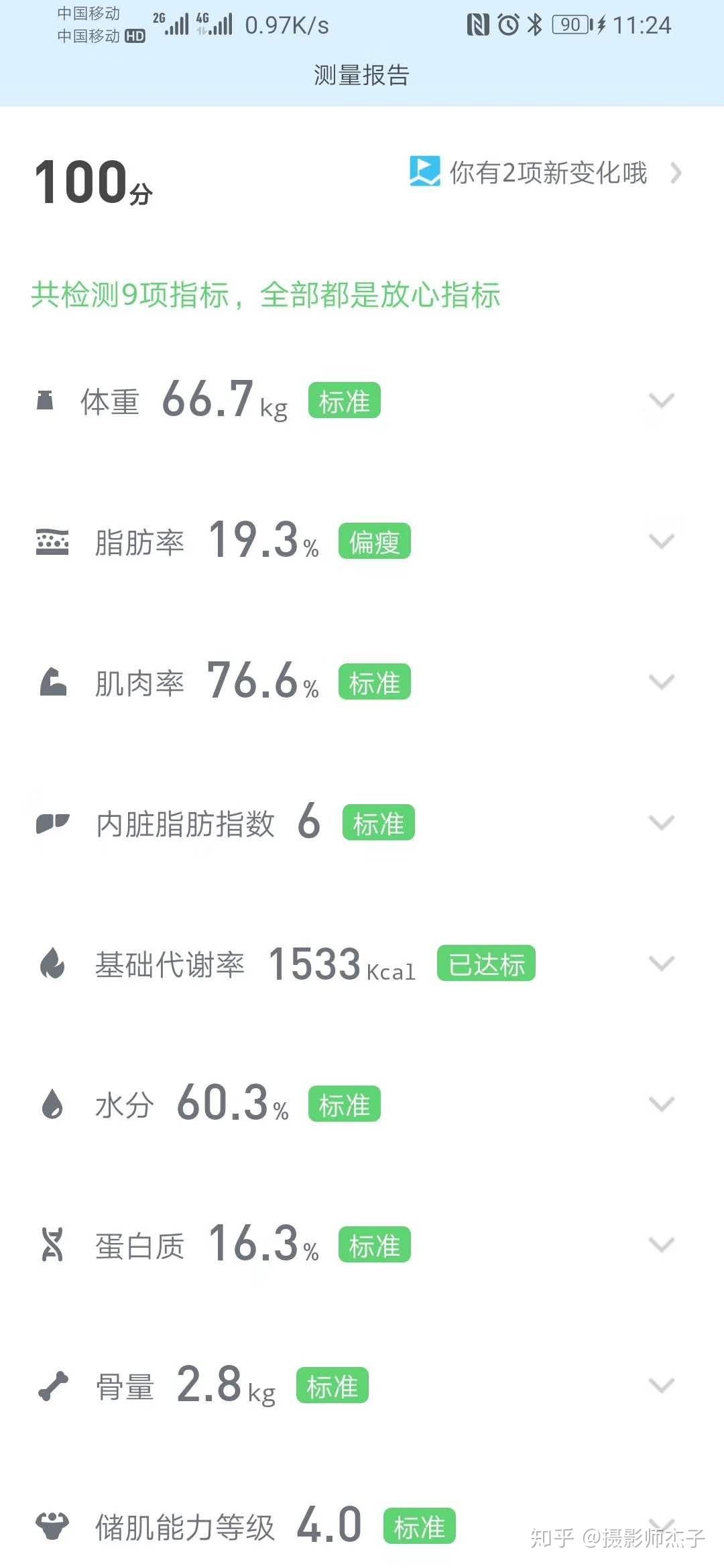The height and width of the screenshot is (1568, 724).
Task: Open the 你有2项新变化哦 notice
Action: click(x=546, y=173)
